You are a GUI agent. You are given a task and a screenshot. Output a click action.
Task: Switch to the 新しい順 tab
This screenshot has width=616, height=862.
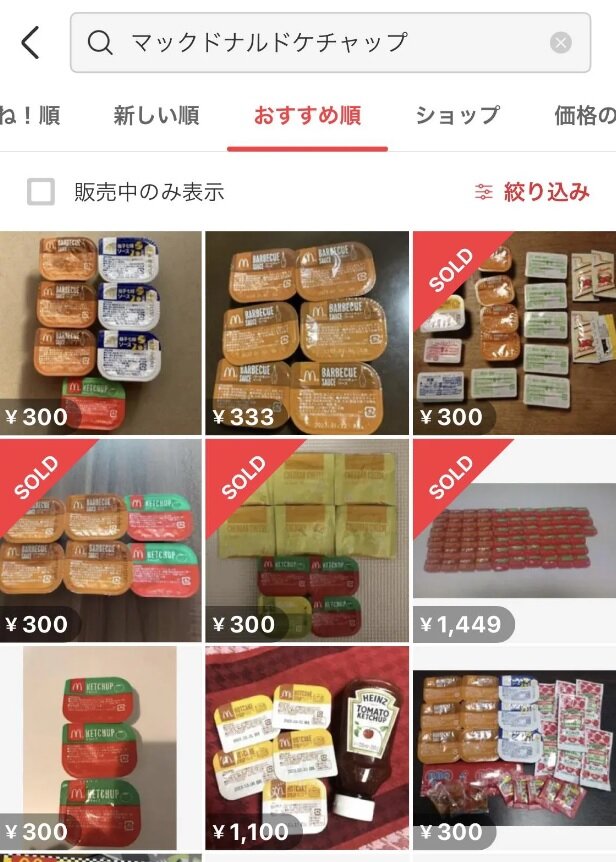tap(156, 115)
